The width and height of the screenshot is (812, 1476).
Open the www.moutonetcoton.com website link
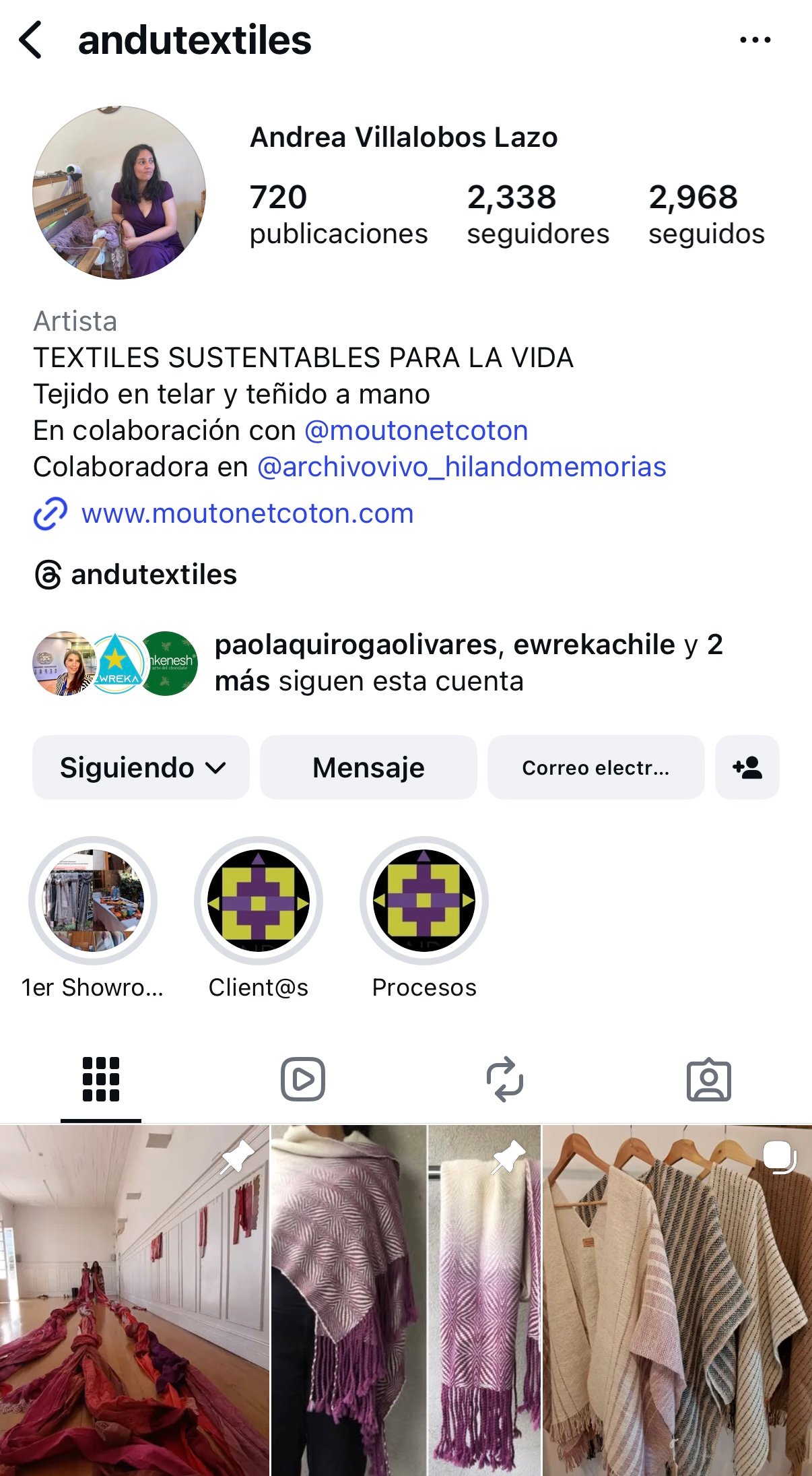click(247, 514)
